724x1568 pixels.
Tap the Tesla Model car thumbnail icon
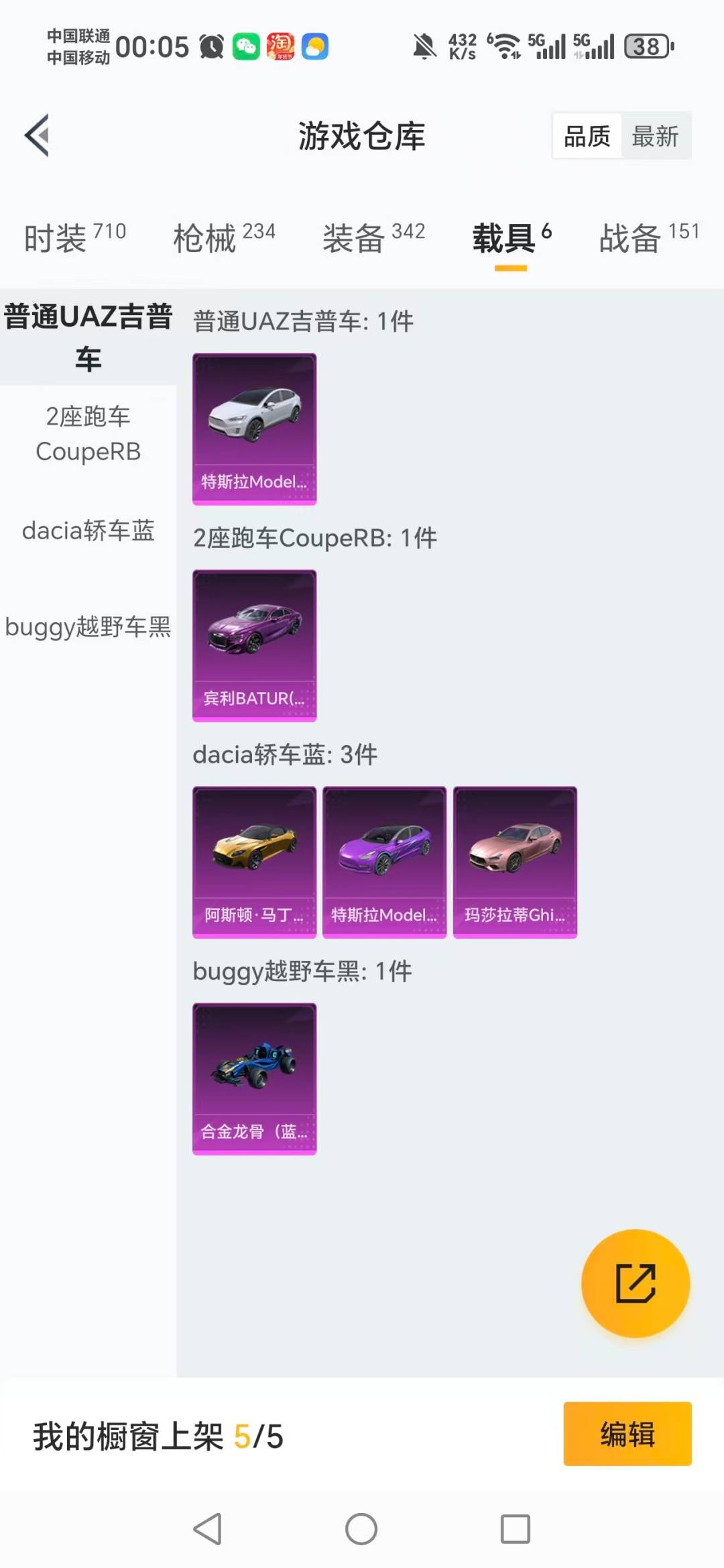coord(254,427)
